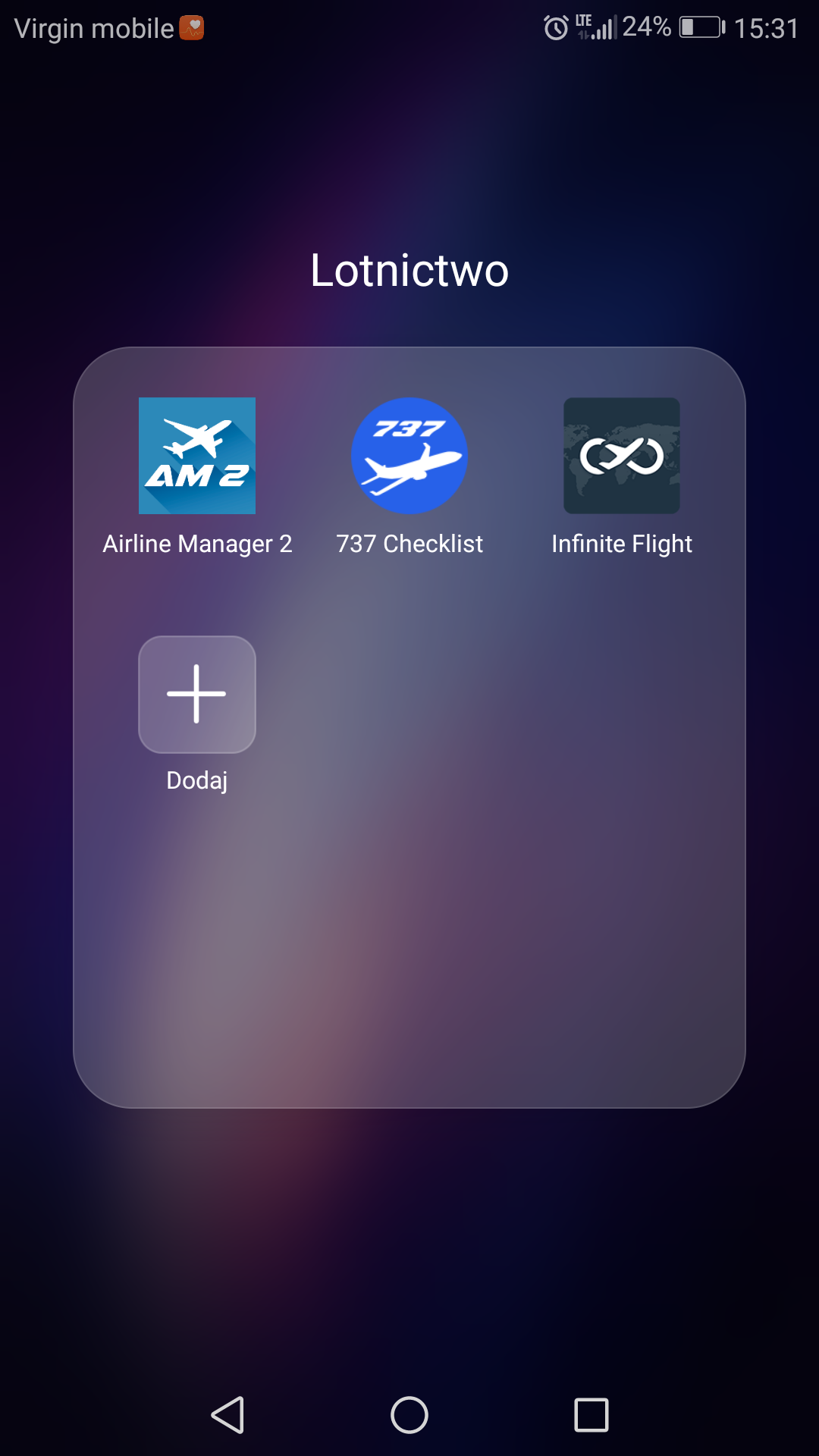Go back with the navigation back button
The height and width of the screenshot is (1456, 819).
(227, 1415)
